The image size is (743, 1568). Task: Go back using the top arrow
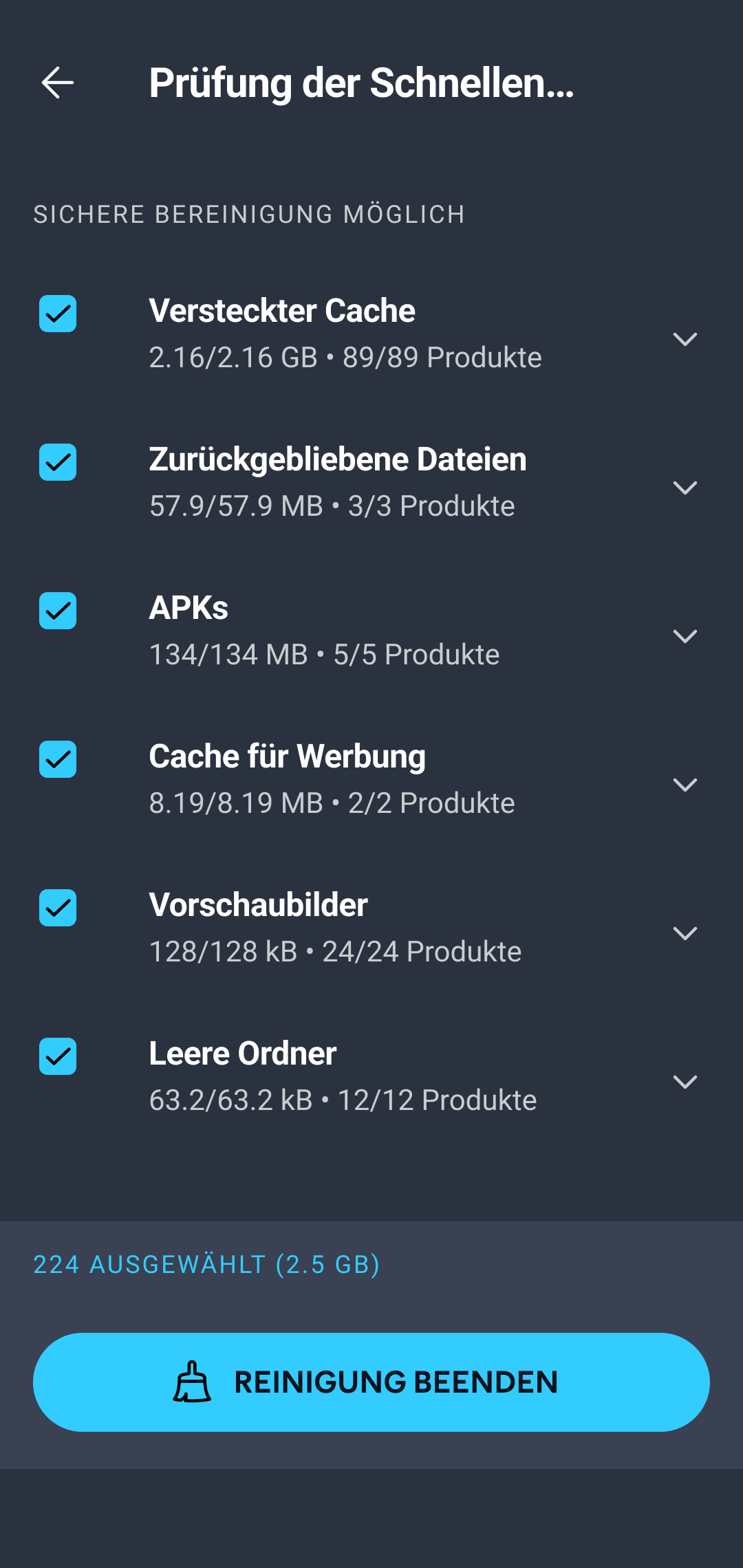[58, 83]
